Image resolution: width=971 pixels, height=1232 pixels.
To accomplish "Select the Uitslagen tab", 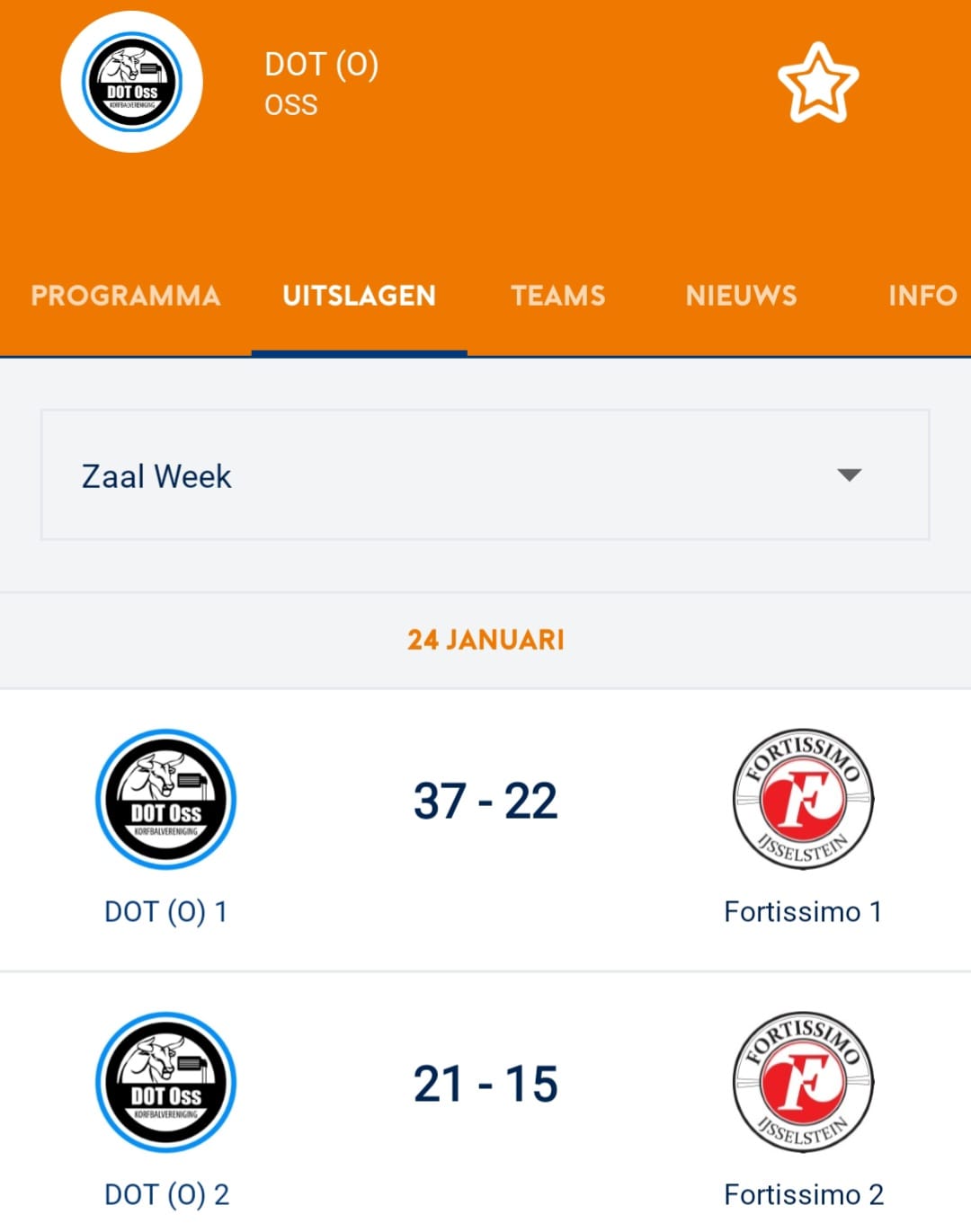I will click(x=359, y=296).
